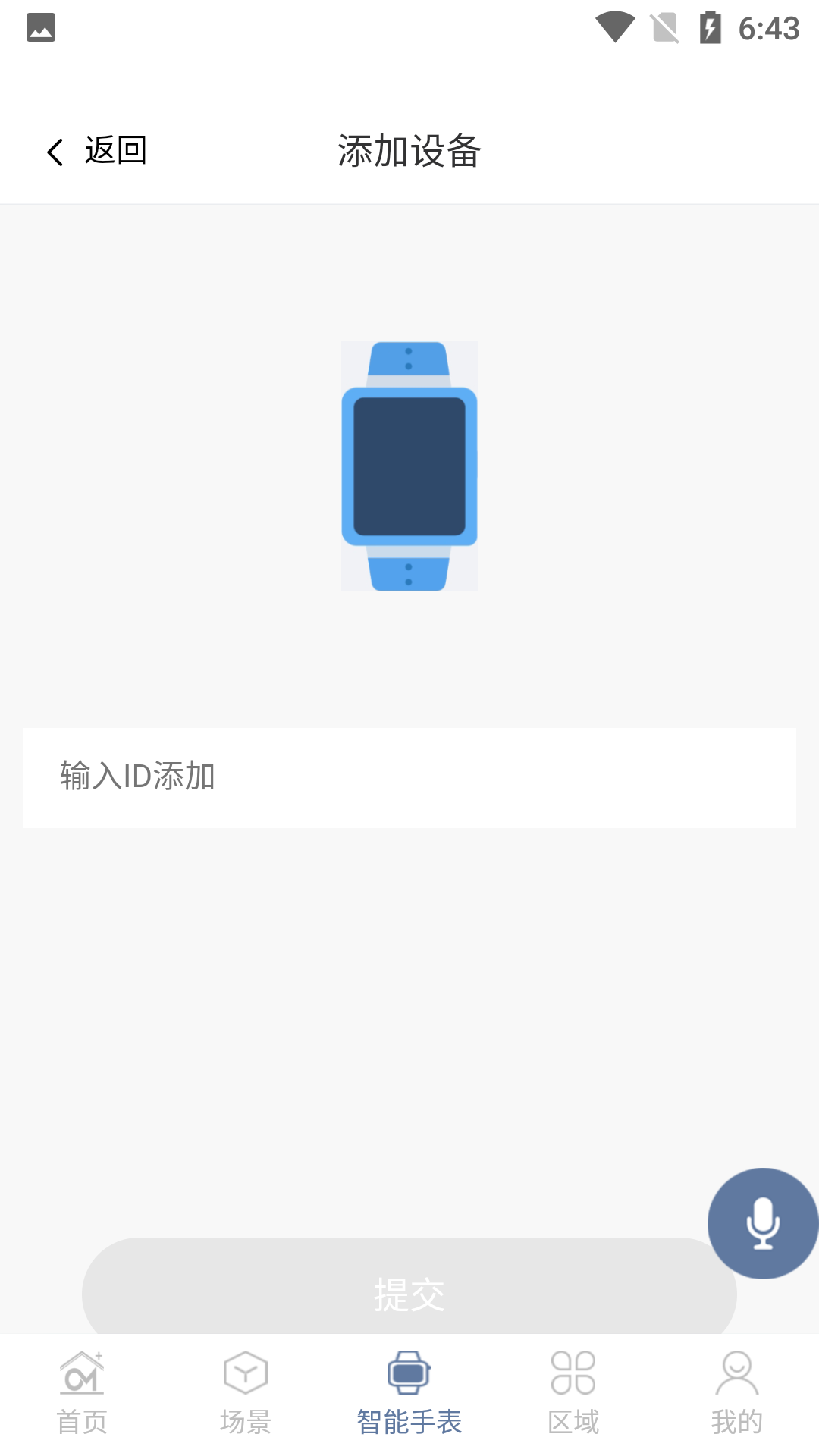
Task: Tap the 添加设备 page title
Action: point(409,149)
